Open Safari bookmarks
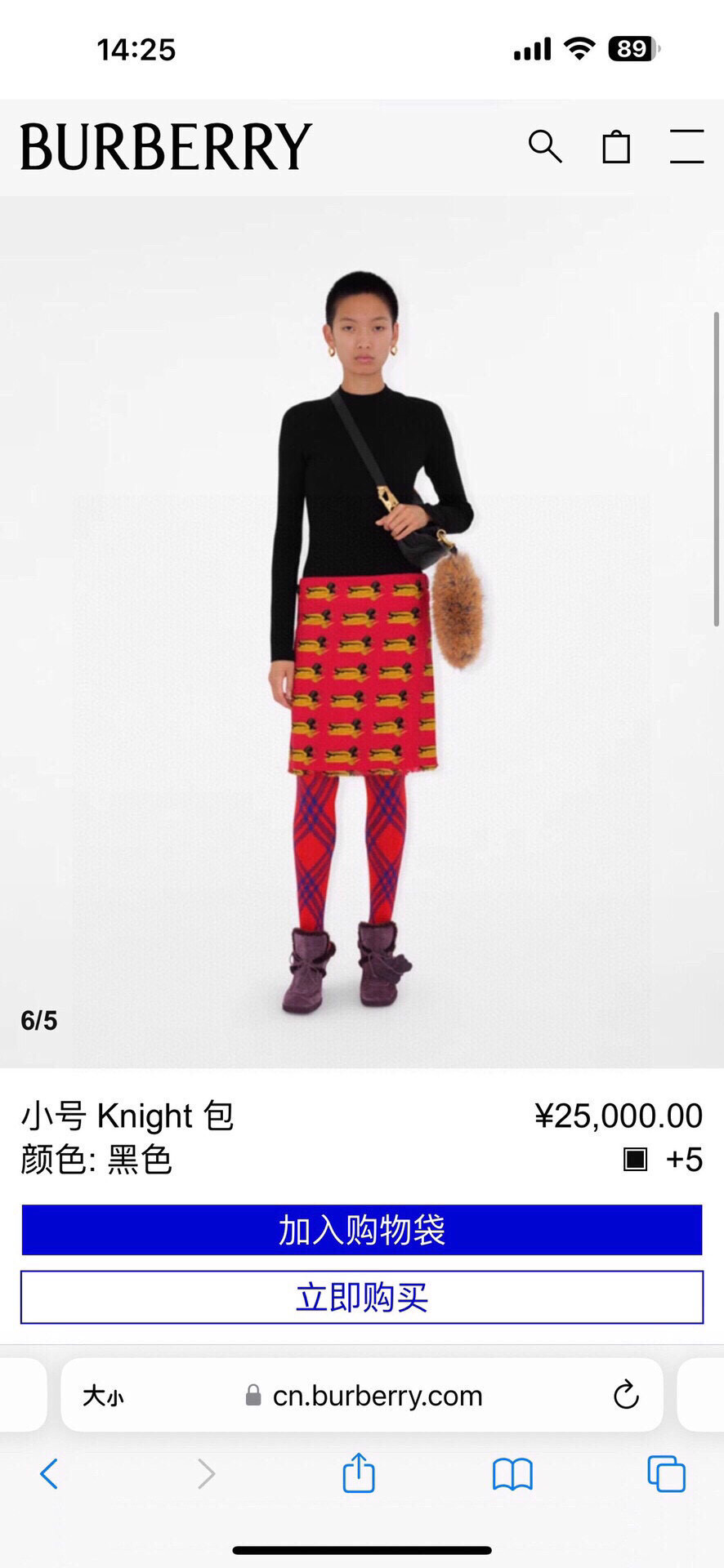 coord(512,1474)
